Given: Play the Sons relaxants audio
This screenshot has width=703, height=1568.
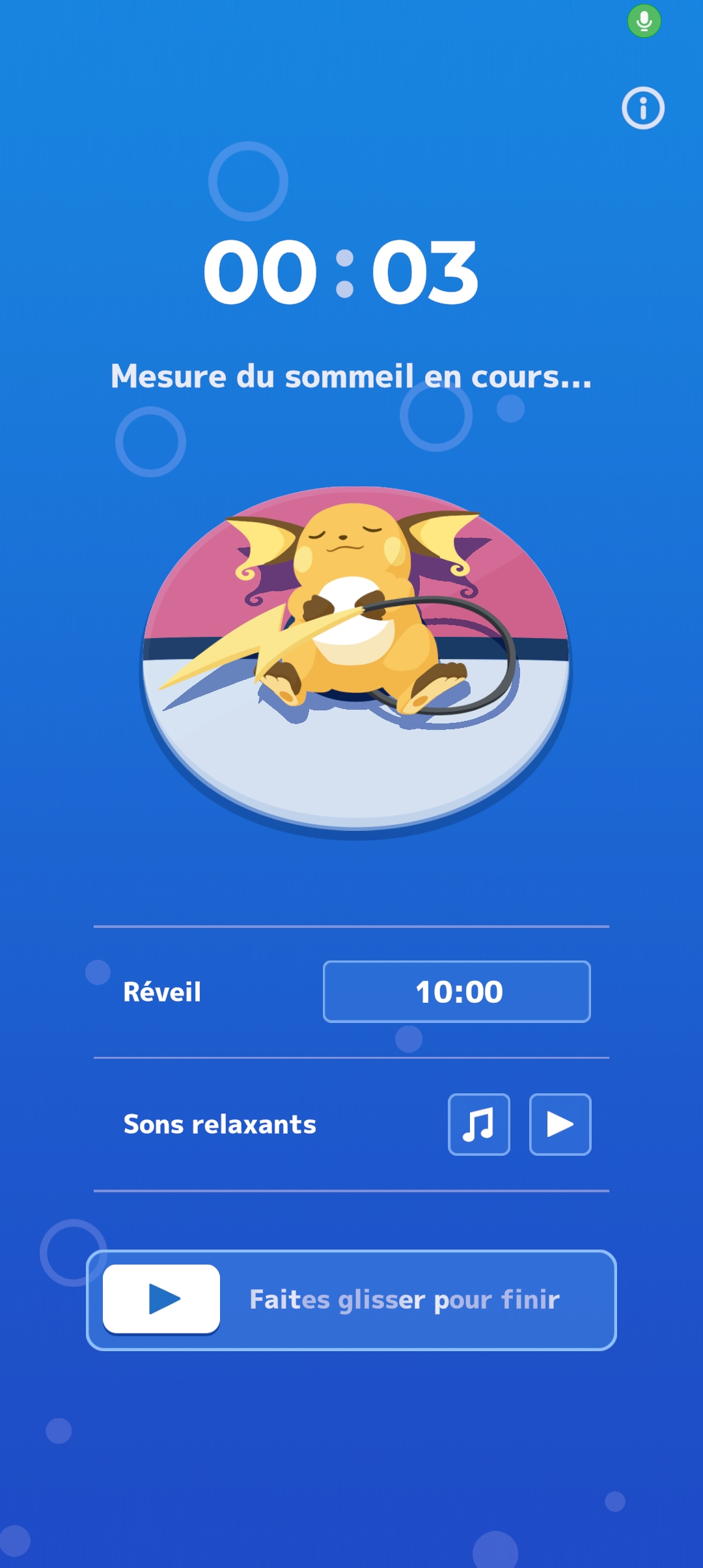Looking at the screenshot, I should click(x=560, y=1125).
